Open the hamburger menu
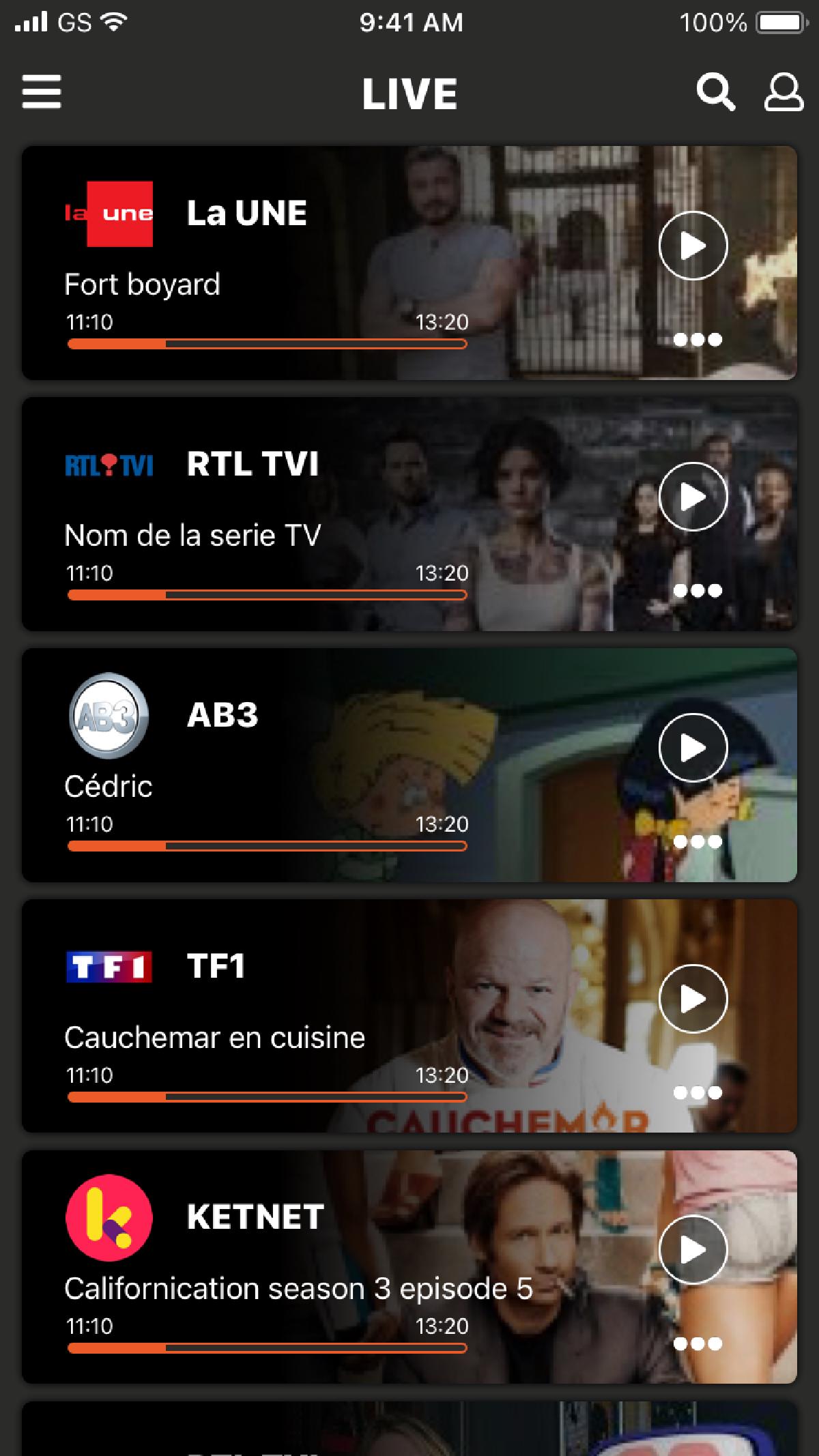The width and height of the screenshot is (819, 1456). tap(42, 92)
